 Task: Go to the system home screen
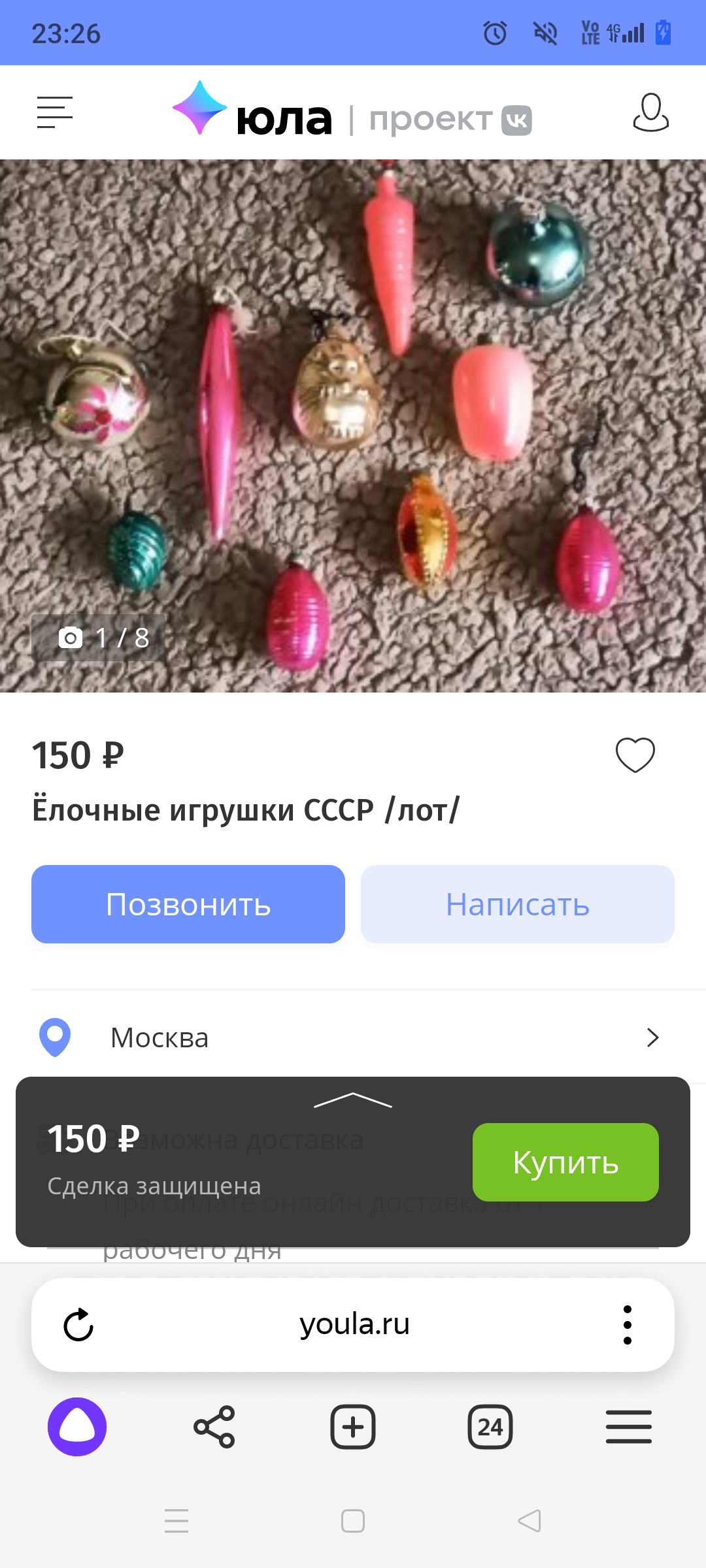[353, 1521]
